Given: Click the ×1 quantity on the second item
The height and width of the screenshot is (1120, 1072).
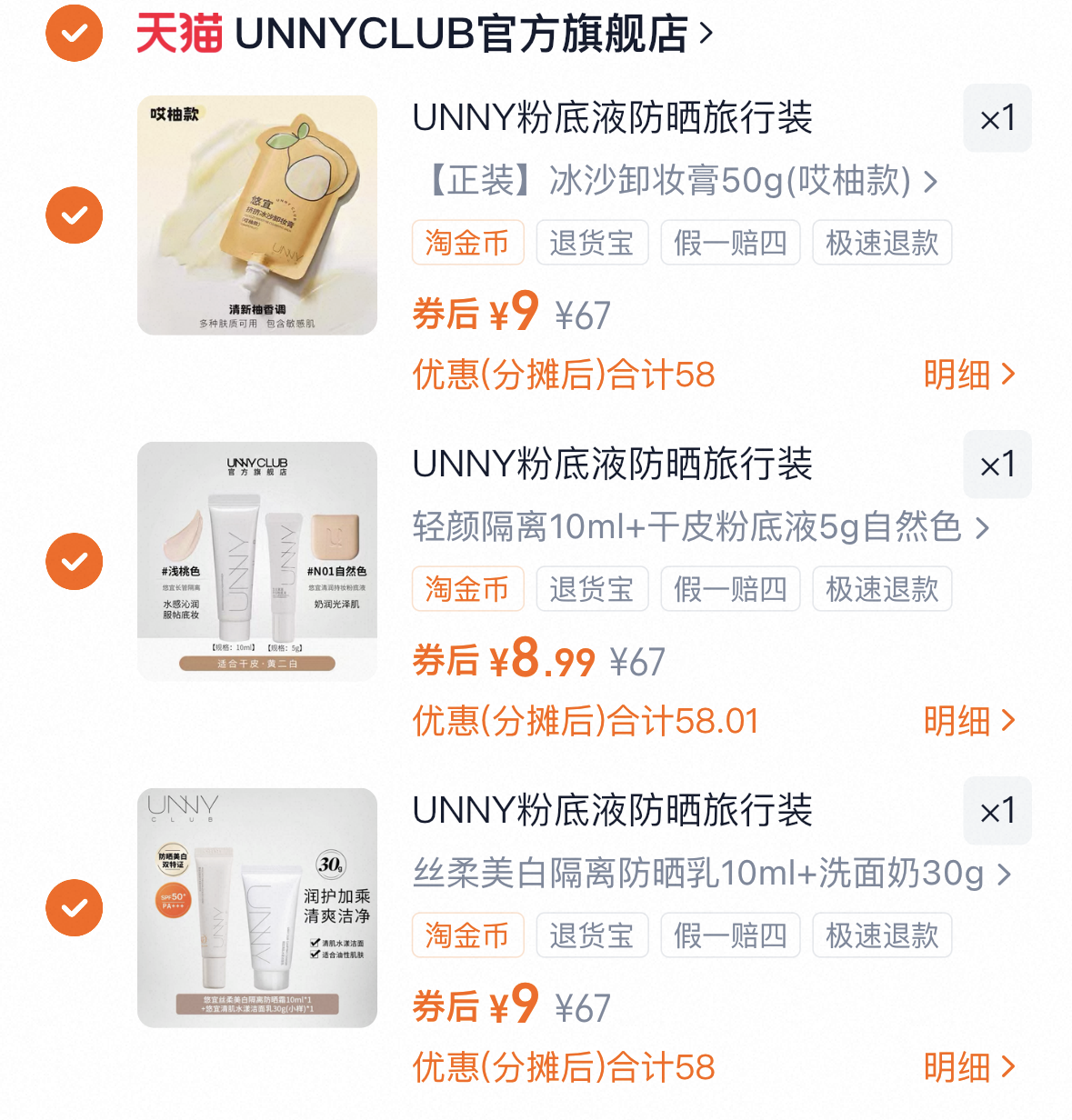Looking at the screenshot, I should [997, 465].
